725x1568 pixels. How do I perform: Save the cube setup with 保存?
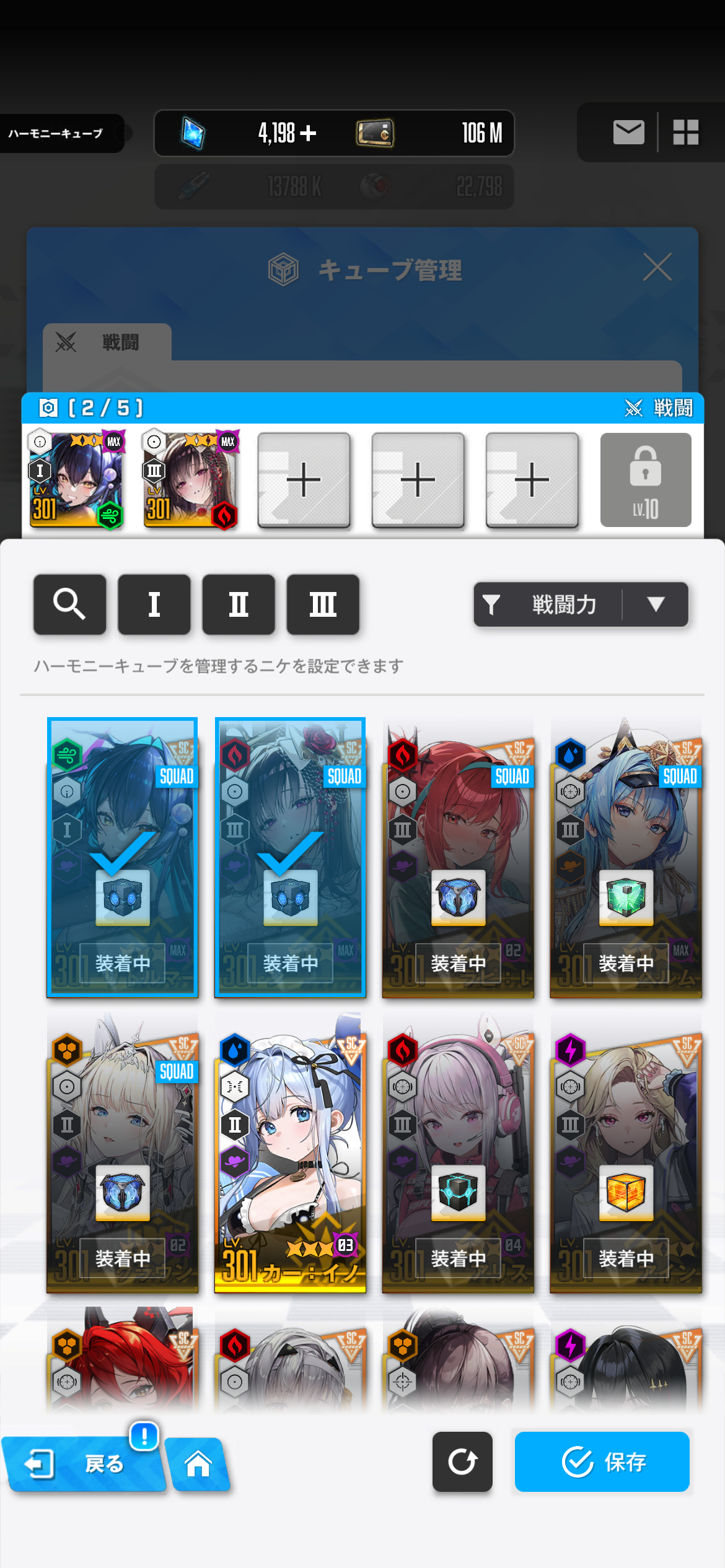pos(602,1461)
